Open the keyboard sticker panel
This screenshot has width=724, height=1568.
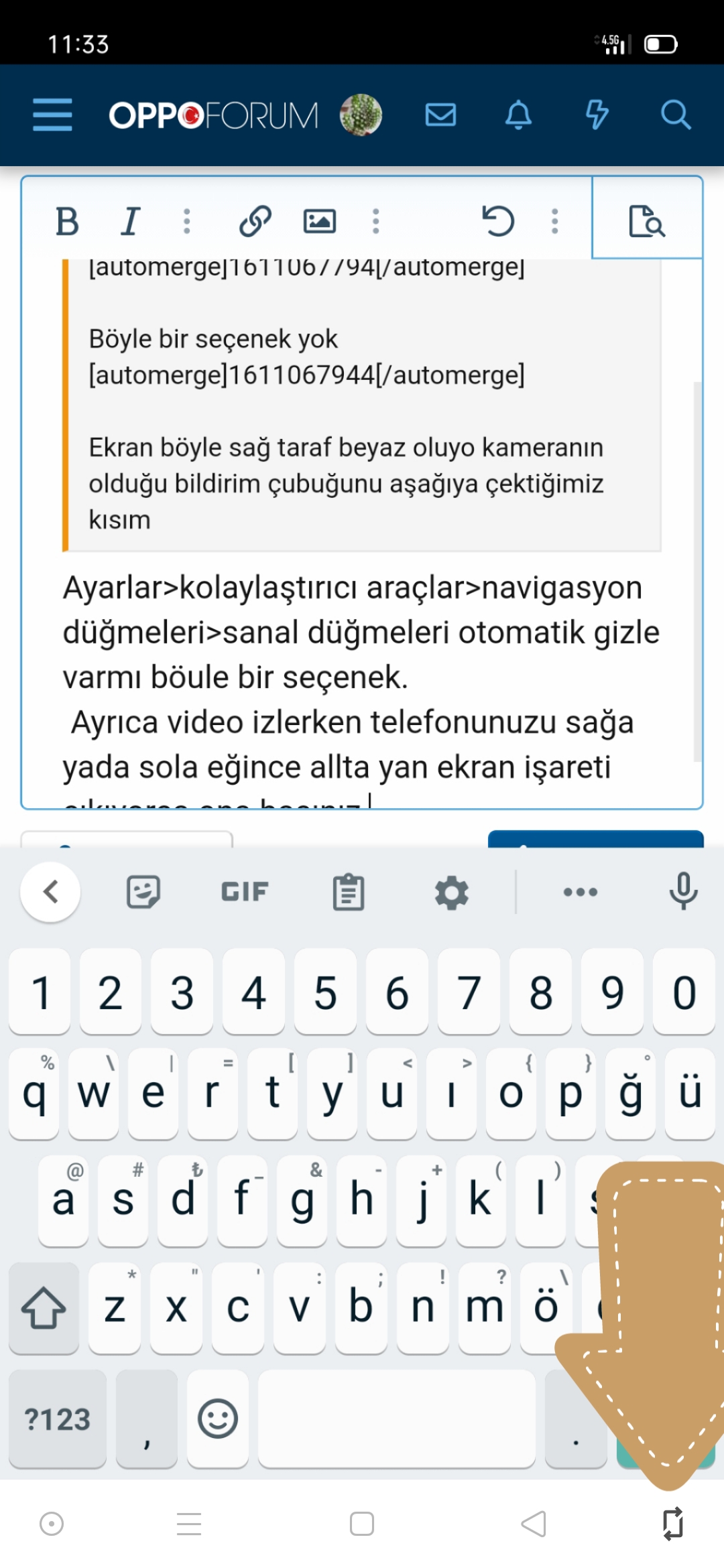point(143,892)
